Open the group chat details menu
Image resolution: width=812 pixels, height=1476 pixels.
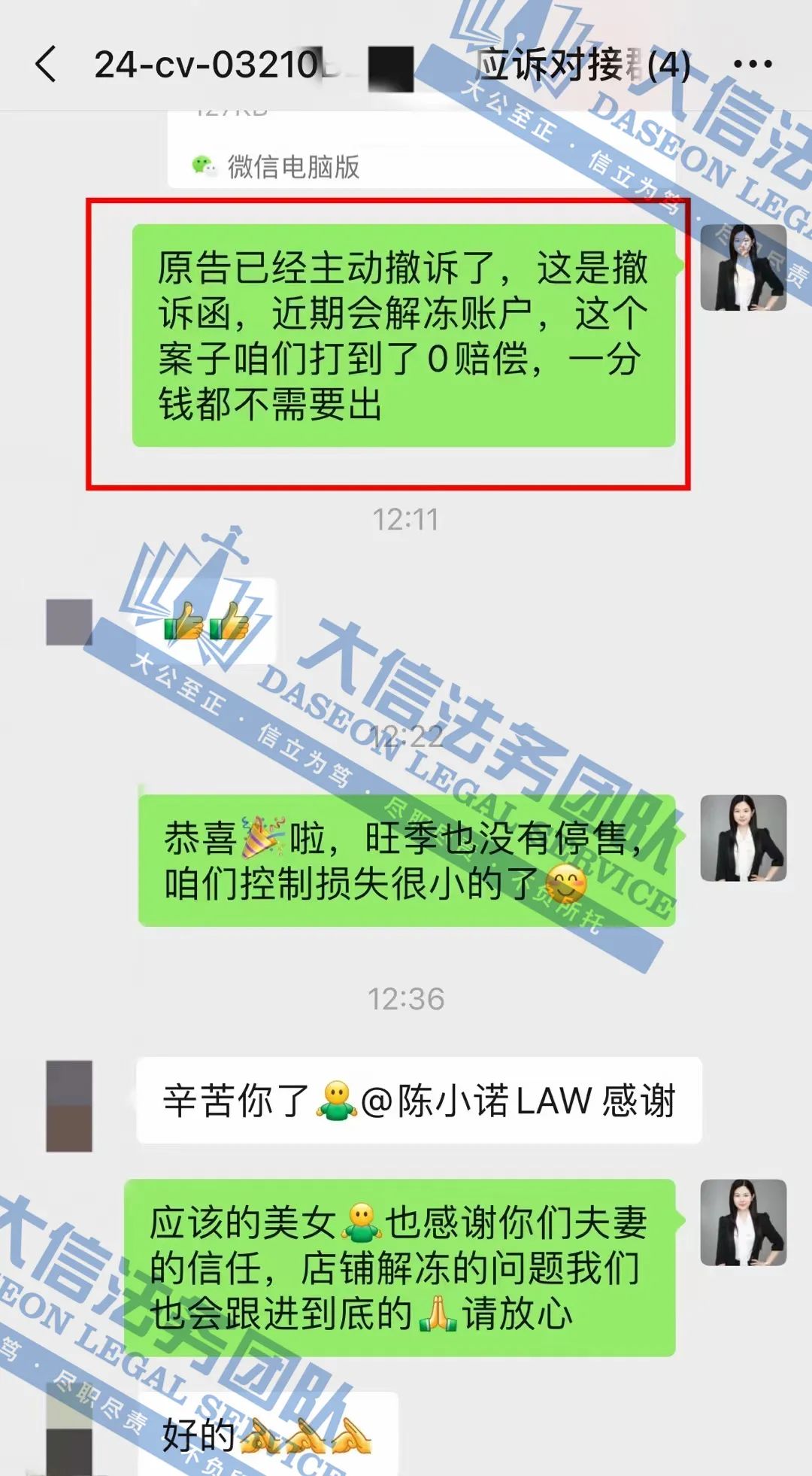click(x=753, y=65)
